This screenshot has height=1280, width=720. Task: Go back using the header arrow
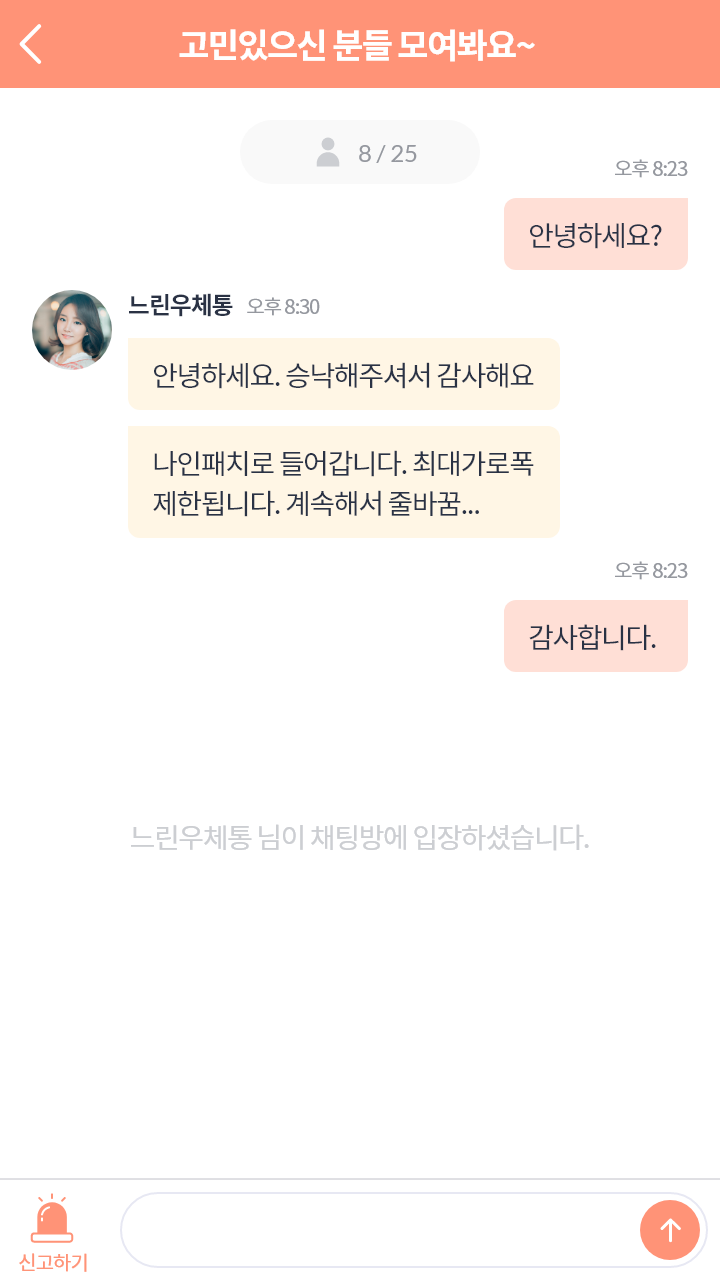click(x=31, y=44)
